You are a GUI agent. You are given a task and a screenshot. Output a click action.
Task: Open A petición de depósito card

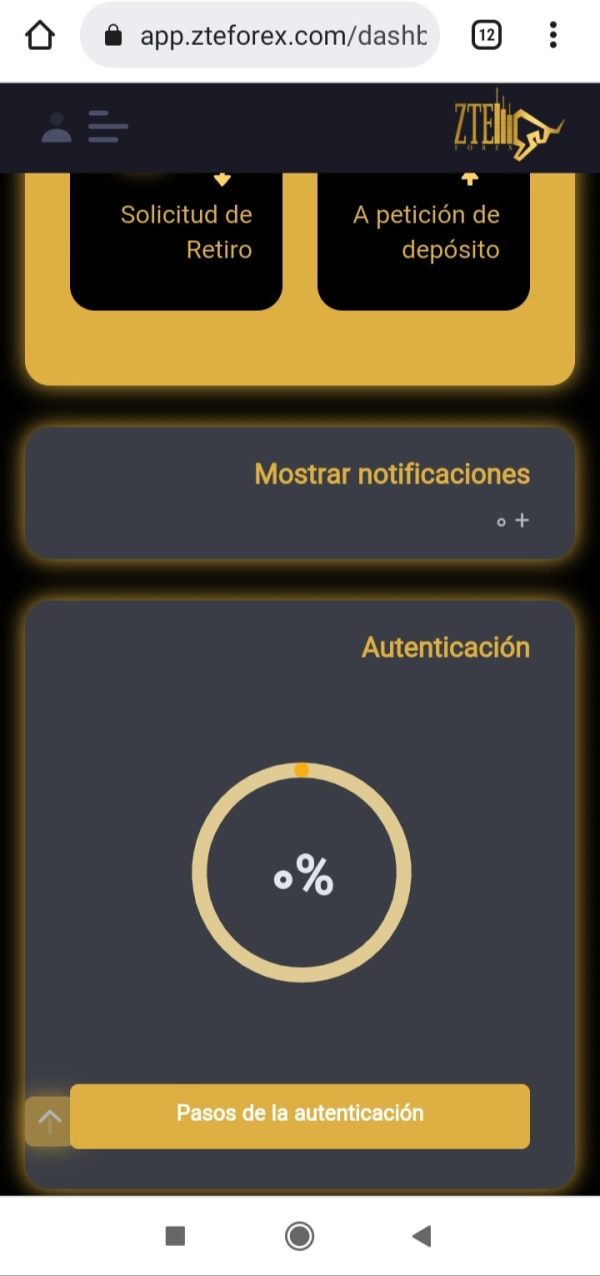coord(423,240)
